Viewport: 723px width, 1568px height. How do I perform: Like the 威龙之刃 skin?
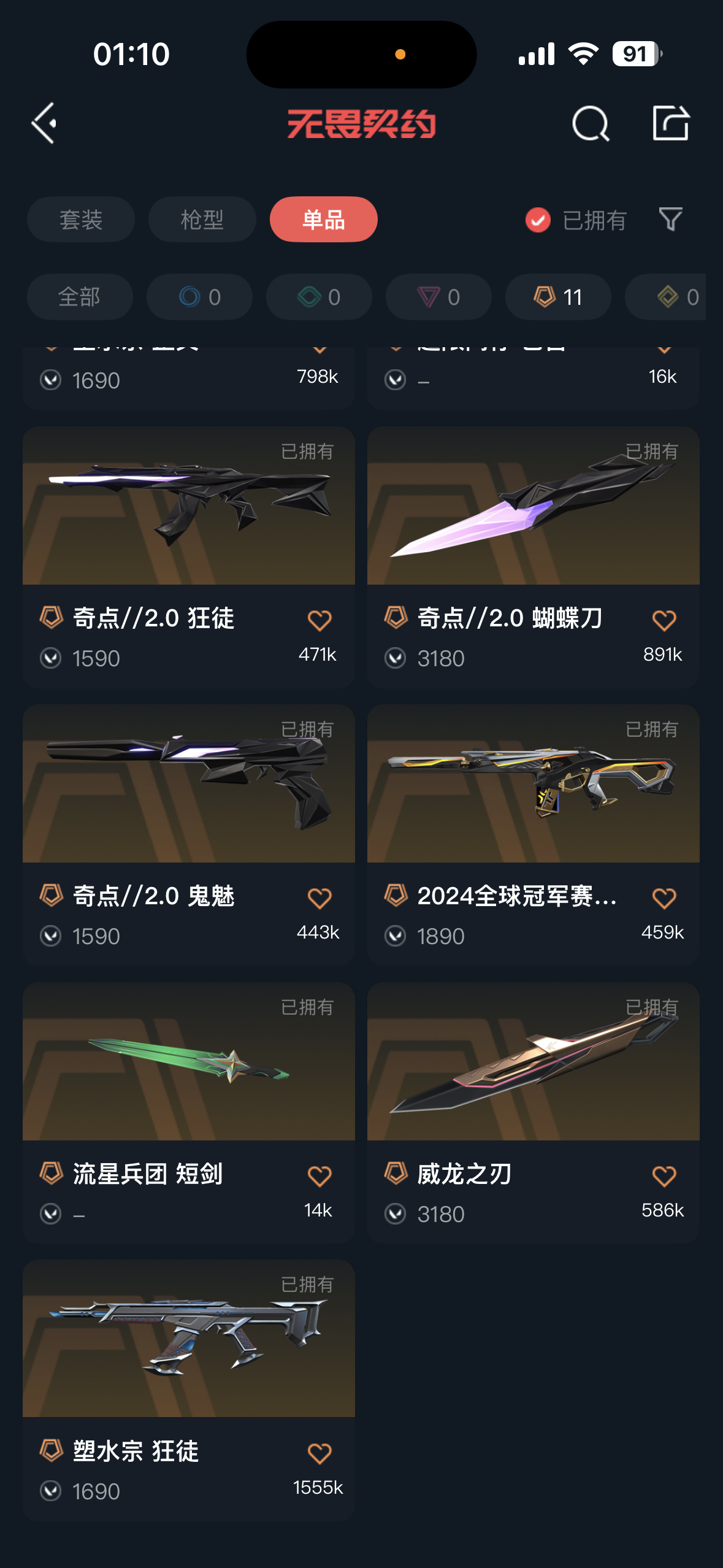(664, 1176)
